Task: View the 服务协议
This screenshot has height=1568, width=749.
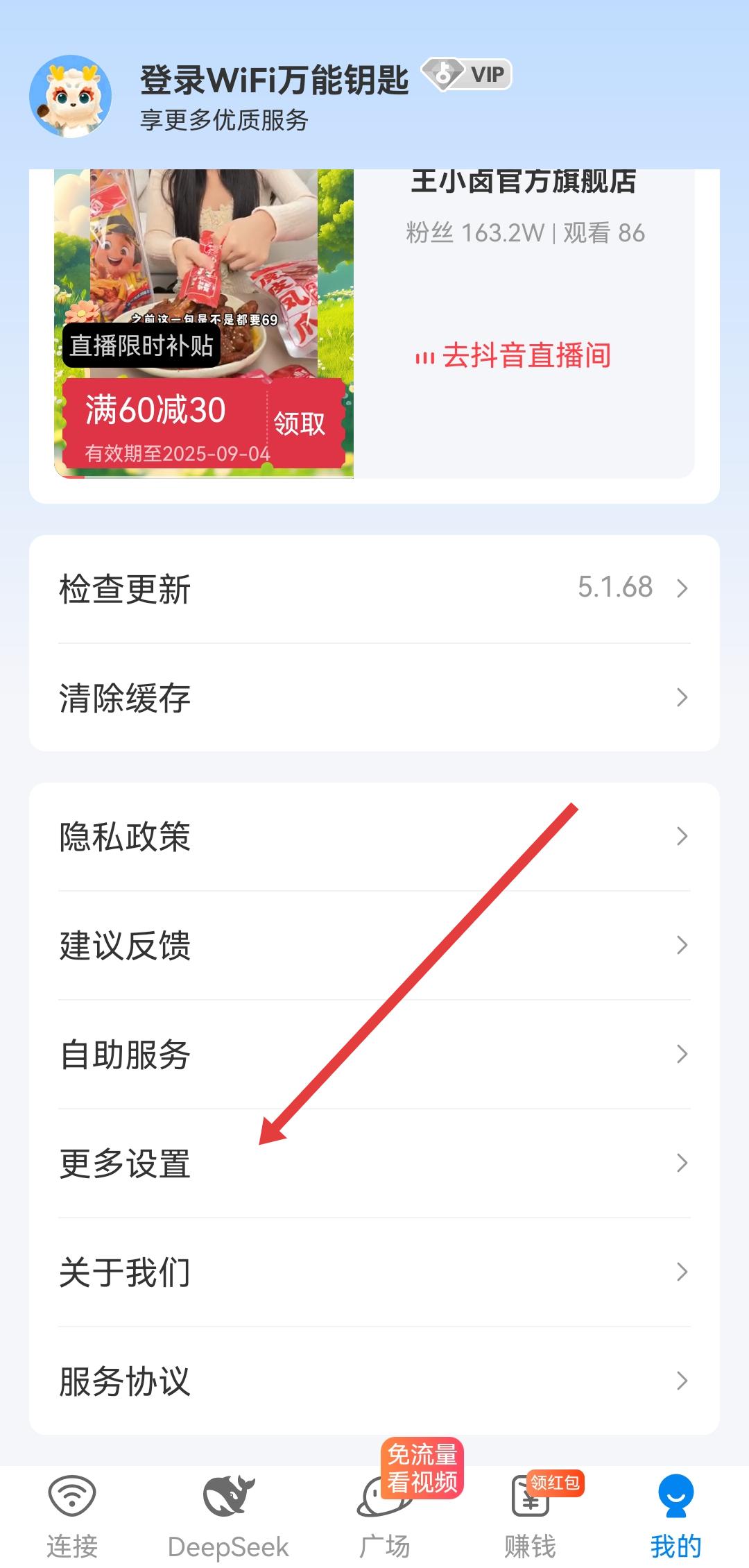Action: coord(374,1381)
